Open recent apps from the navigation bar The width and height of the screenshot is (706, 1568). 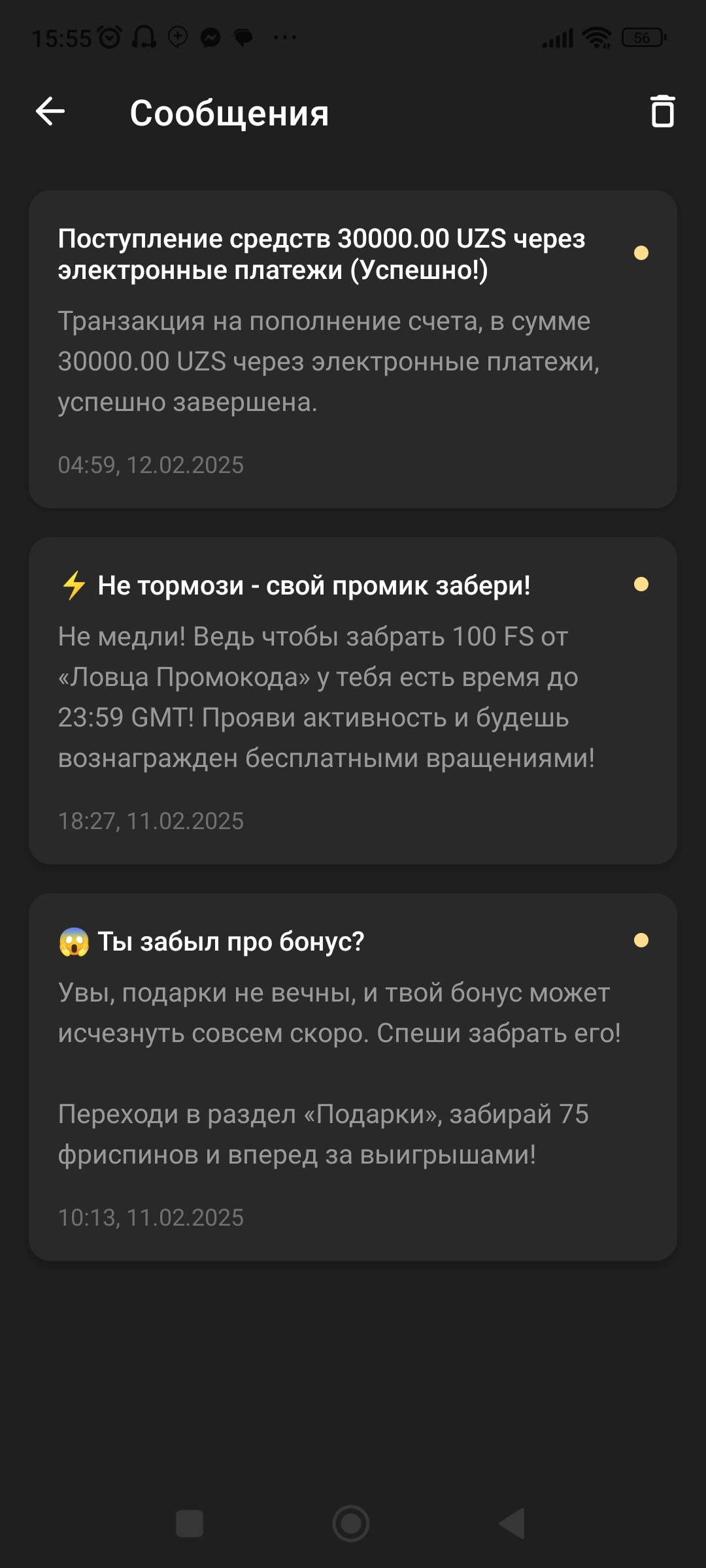tap(190, 1524)
